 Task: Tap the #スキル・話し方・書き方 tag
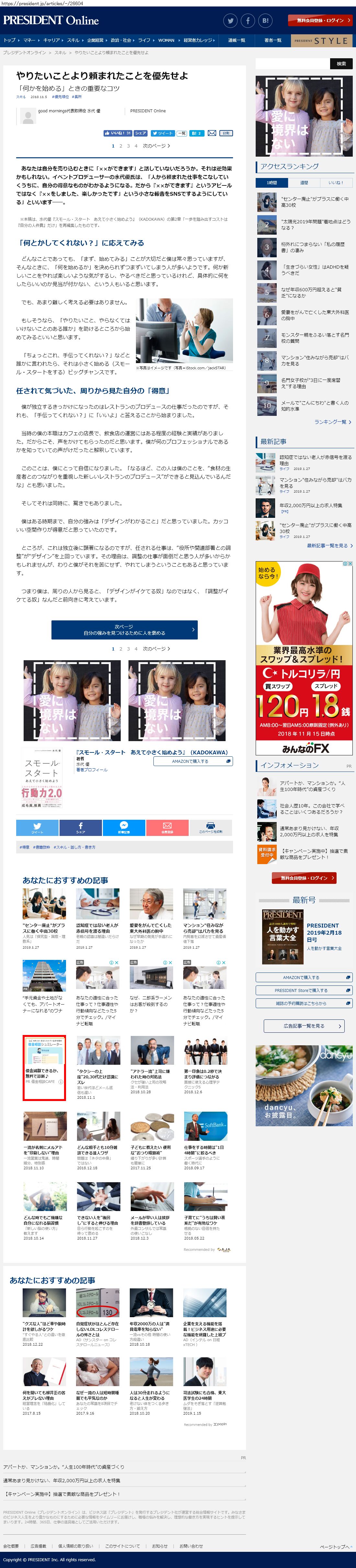[74, 847]
